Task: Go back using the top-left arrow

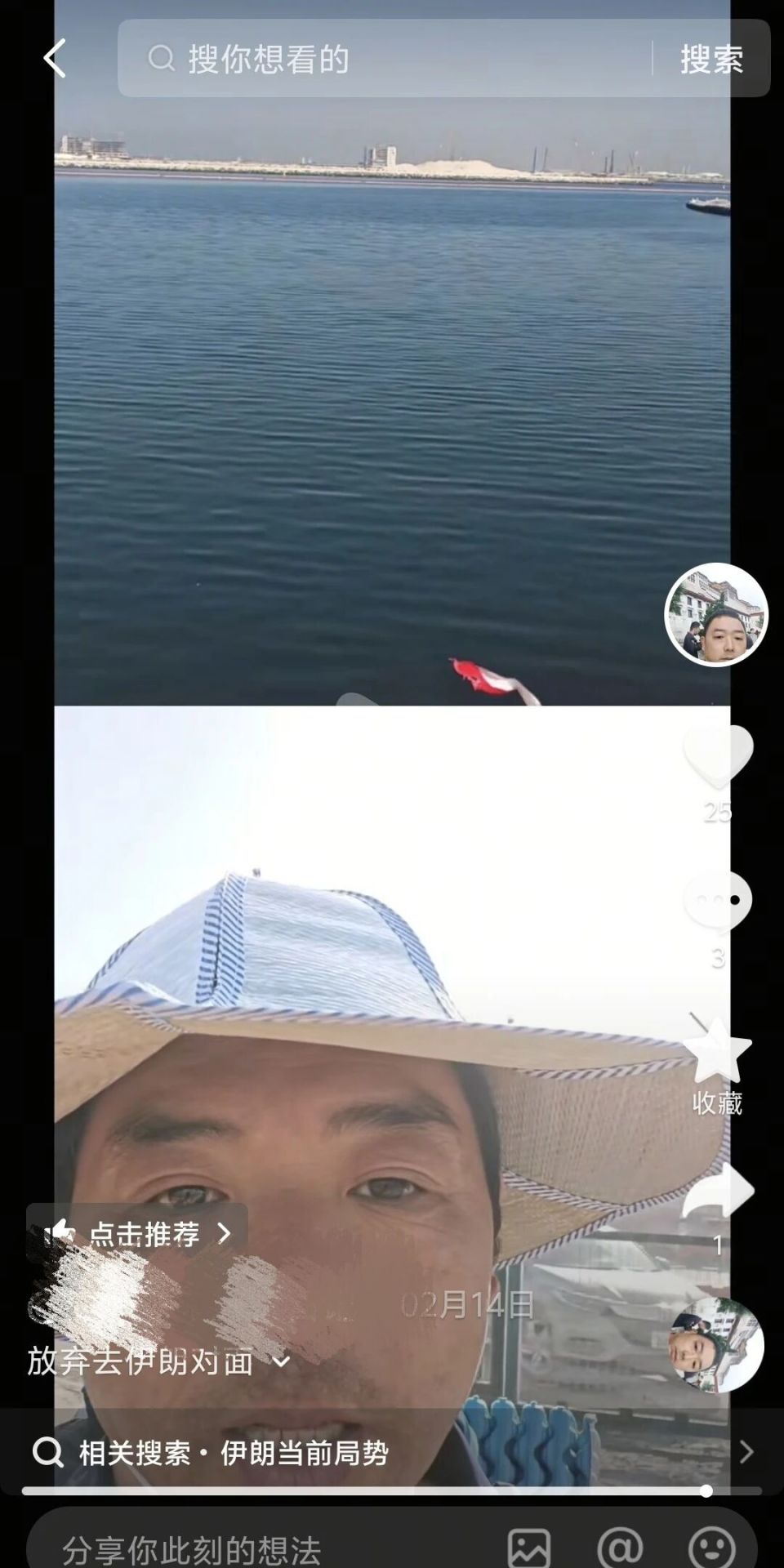Action: [54, 59]
